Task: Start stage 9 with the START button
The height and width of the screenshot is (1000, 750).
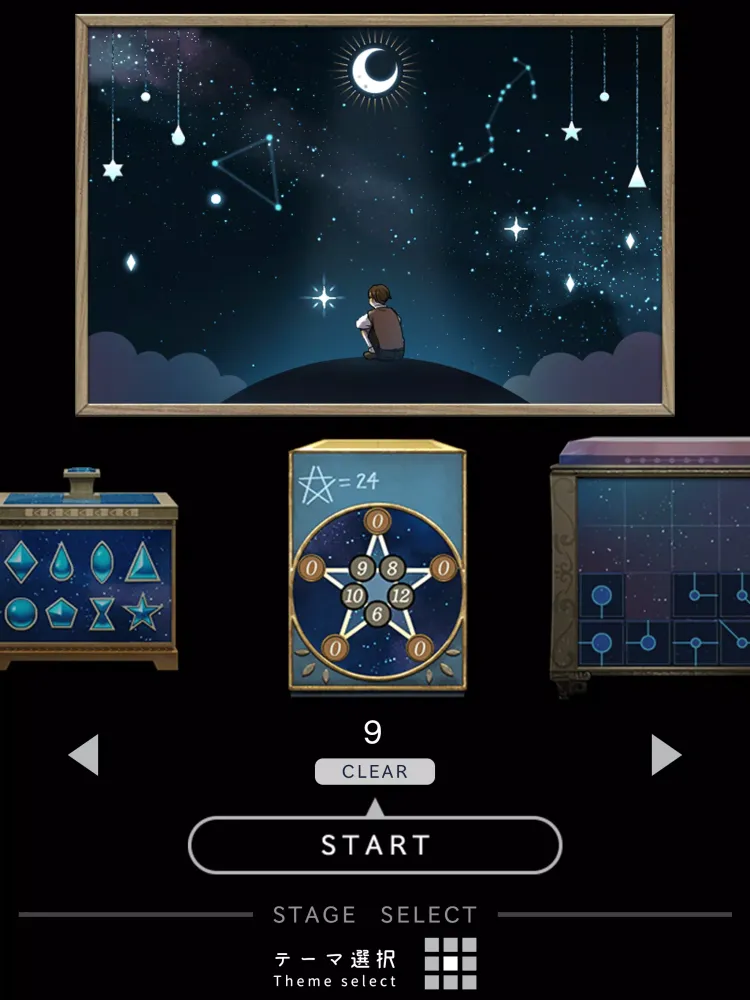Action: (375, 845)
